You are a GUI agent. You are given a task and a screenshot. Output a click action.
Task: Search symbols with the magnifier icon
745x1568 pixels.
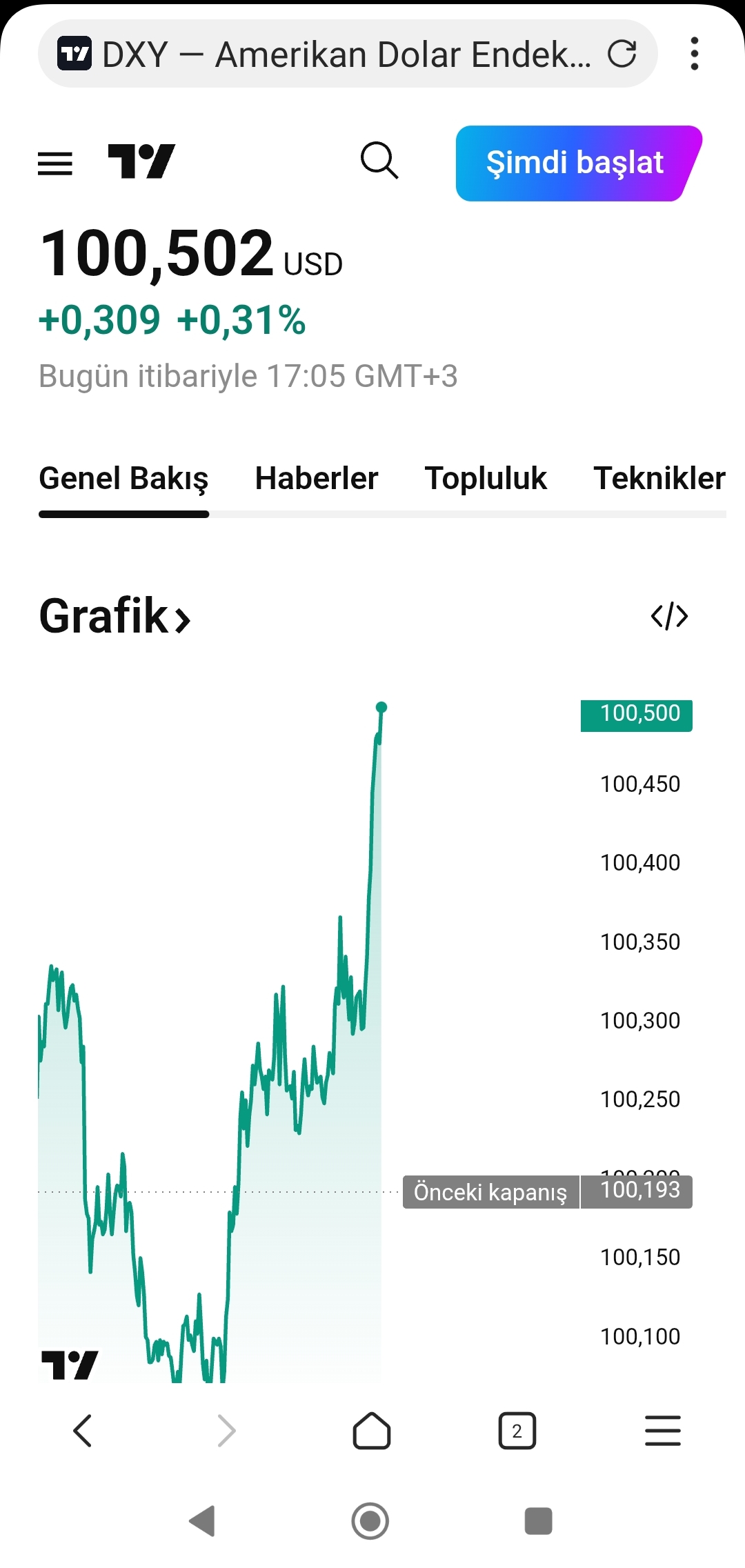coord(379,161)
